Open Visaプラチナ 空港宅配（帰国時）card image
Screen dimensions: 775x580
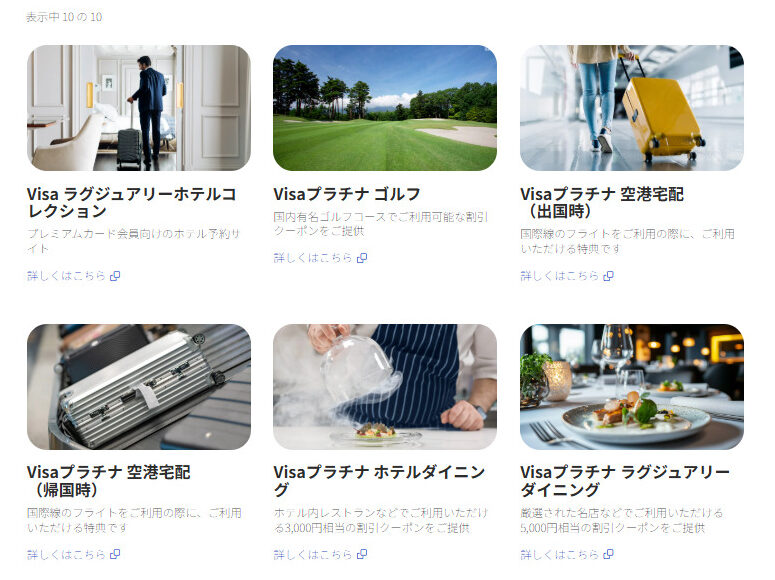point(138,387)
